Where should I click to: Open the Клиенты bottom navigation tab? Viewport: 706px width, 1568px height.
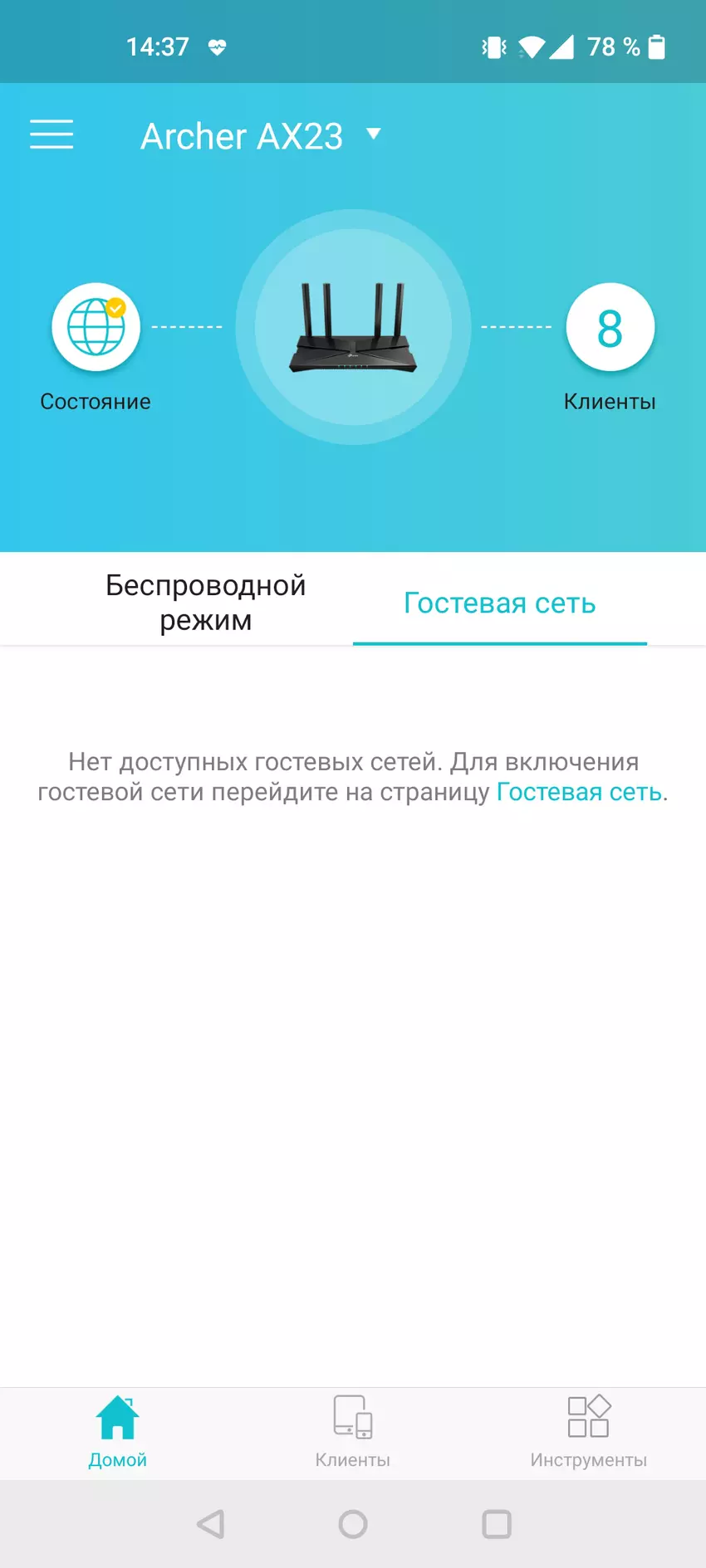353,1432
